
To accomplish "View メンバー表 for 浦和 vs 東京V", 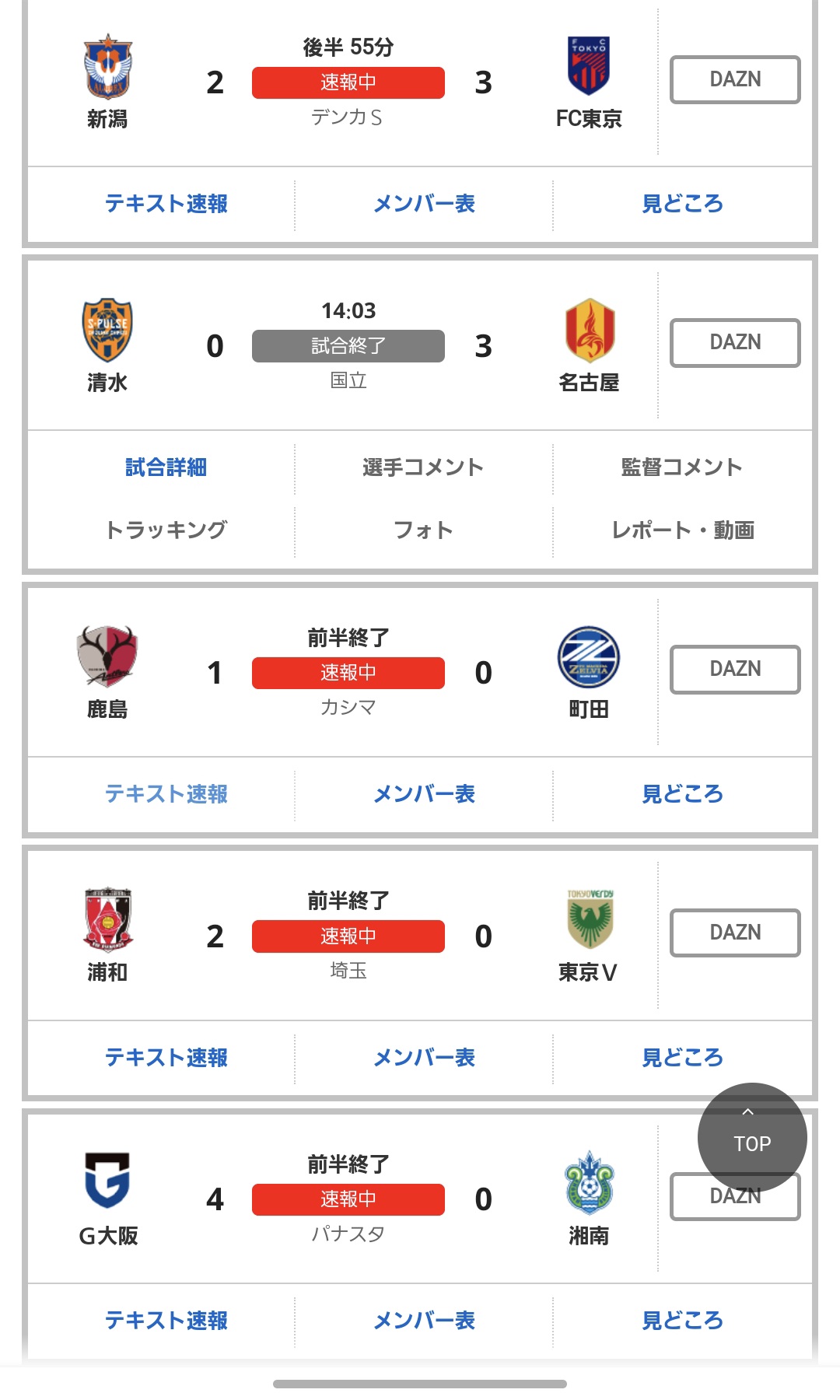I will click(x=424, y=1058).
